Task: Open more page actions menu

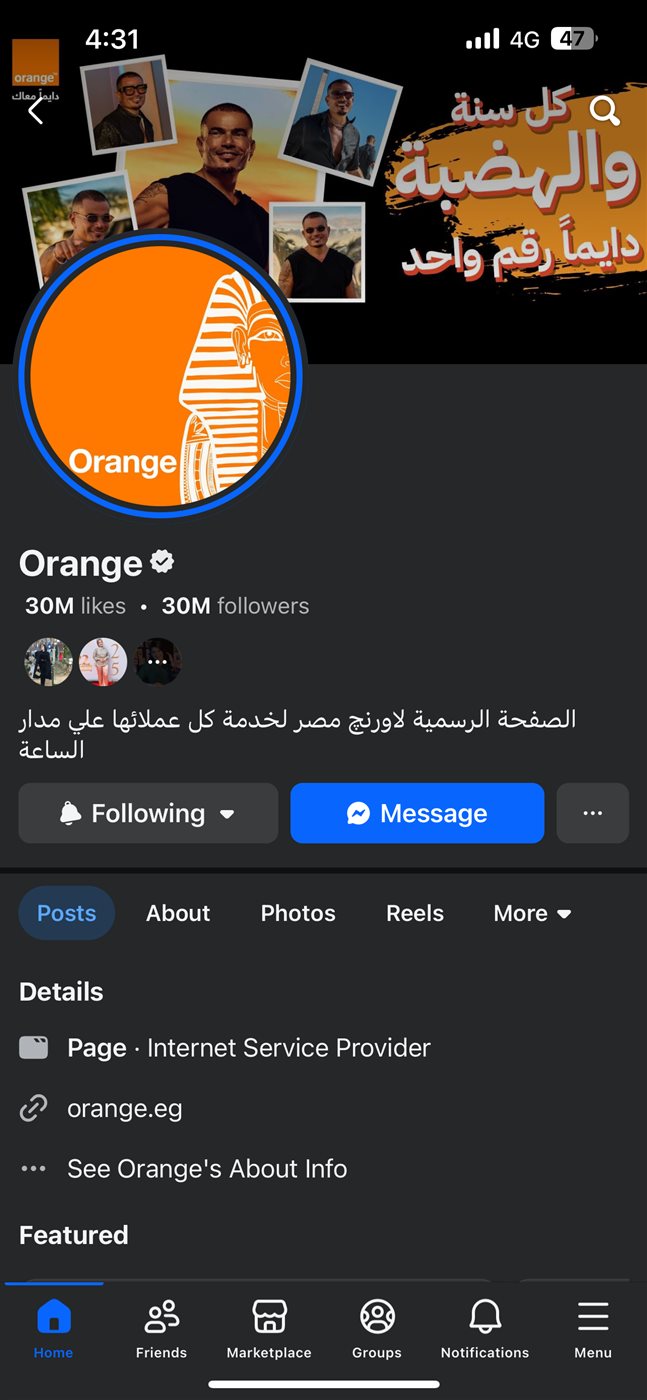Action: point(592,813)
